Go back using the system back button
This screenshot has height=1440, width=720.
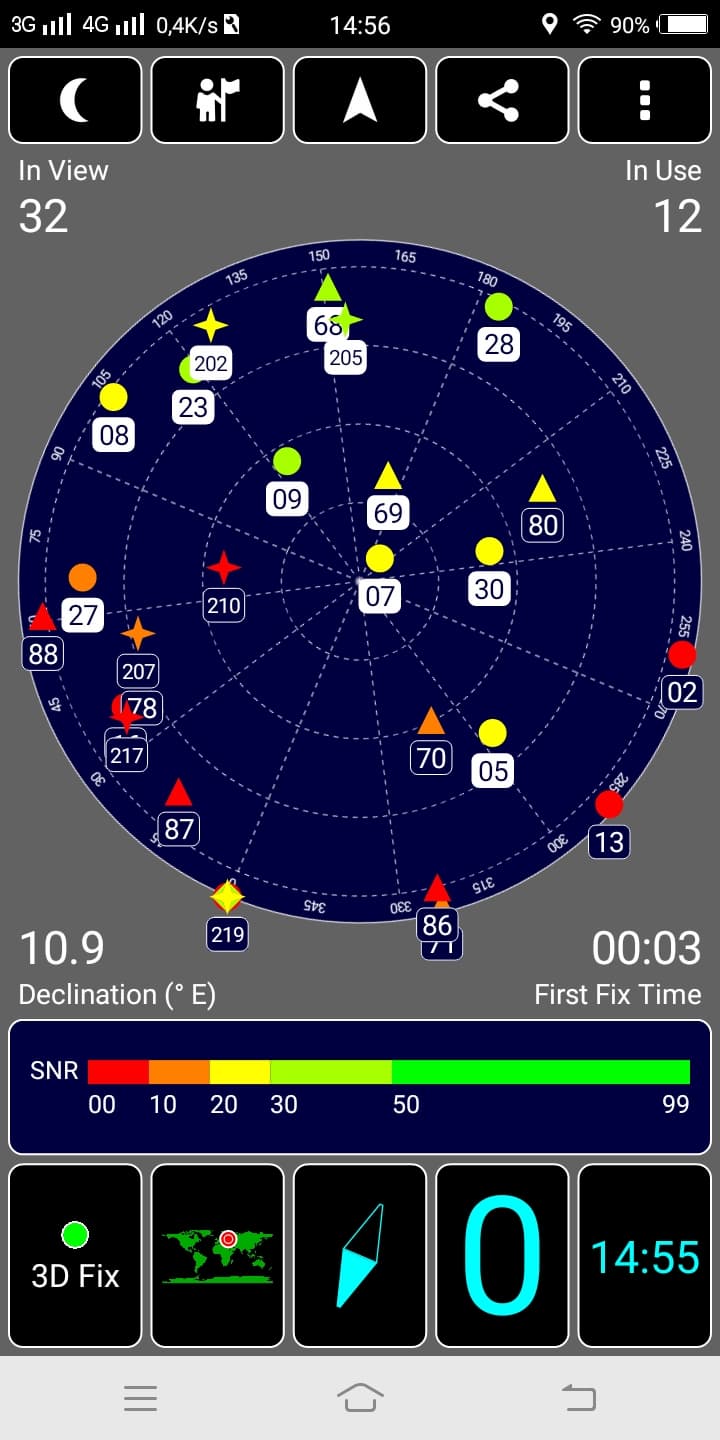[580, 1398]
